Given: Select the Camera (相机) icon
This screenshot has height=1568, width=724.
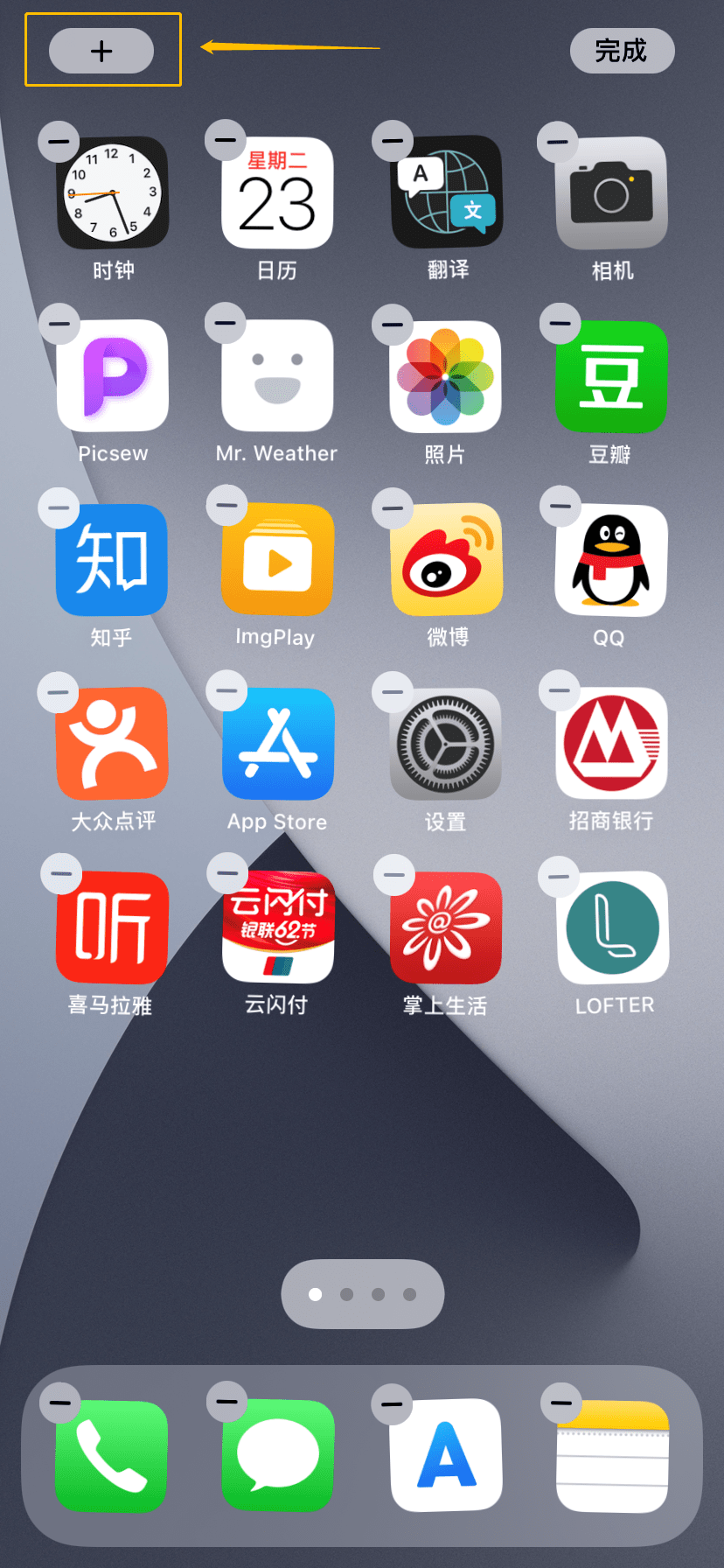Looking at the screenshot, I should 609,192.
